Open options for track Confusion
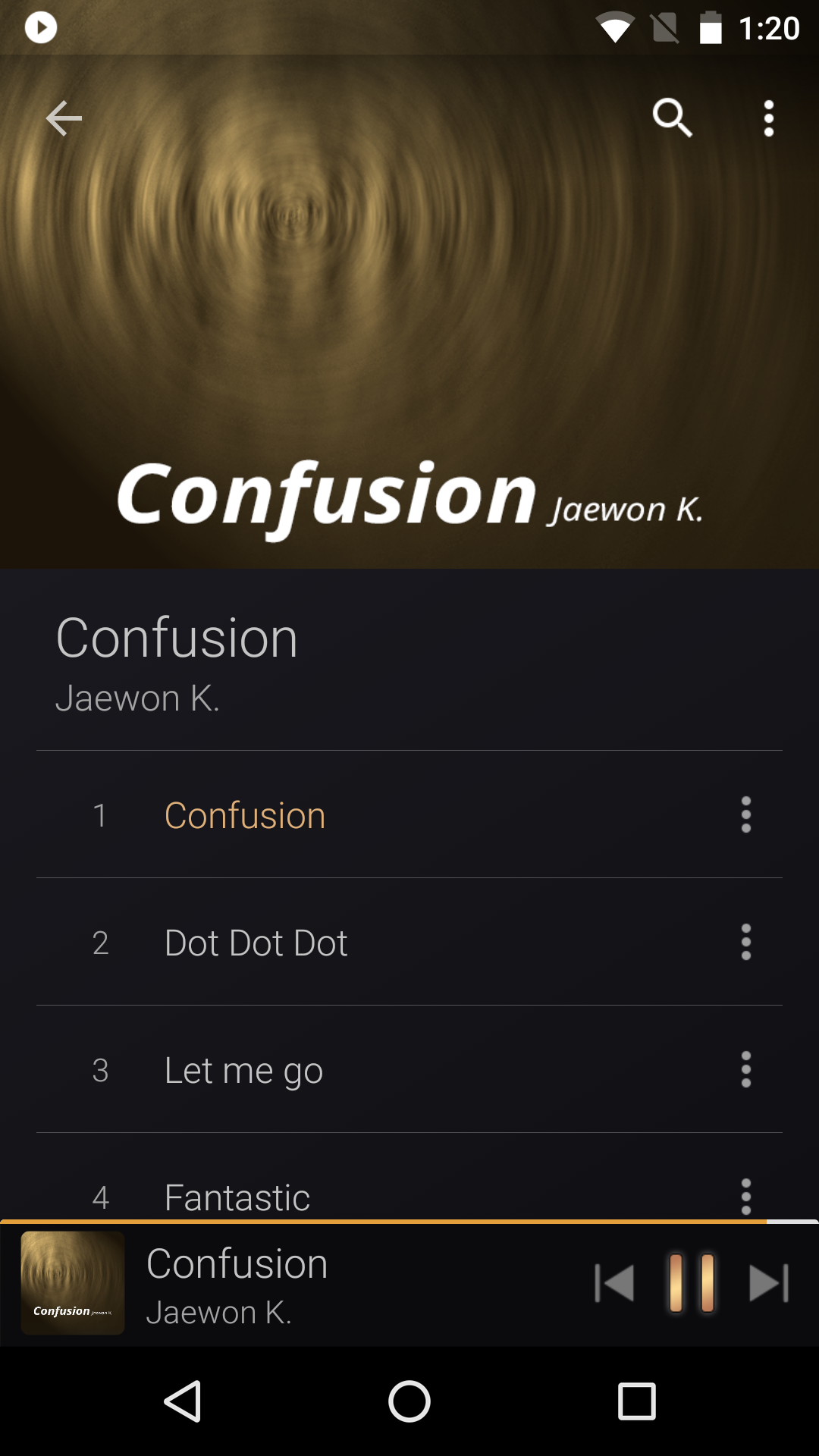This screenshot has width=819, height=1456. (746, 814)
